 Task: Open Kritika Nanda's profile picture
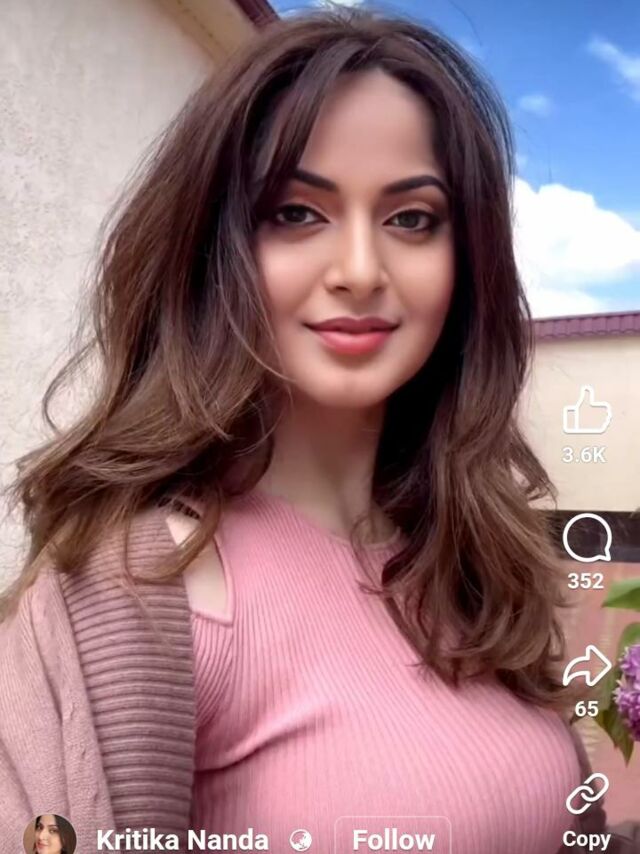coord(50,835)
